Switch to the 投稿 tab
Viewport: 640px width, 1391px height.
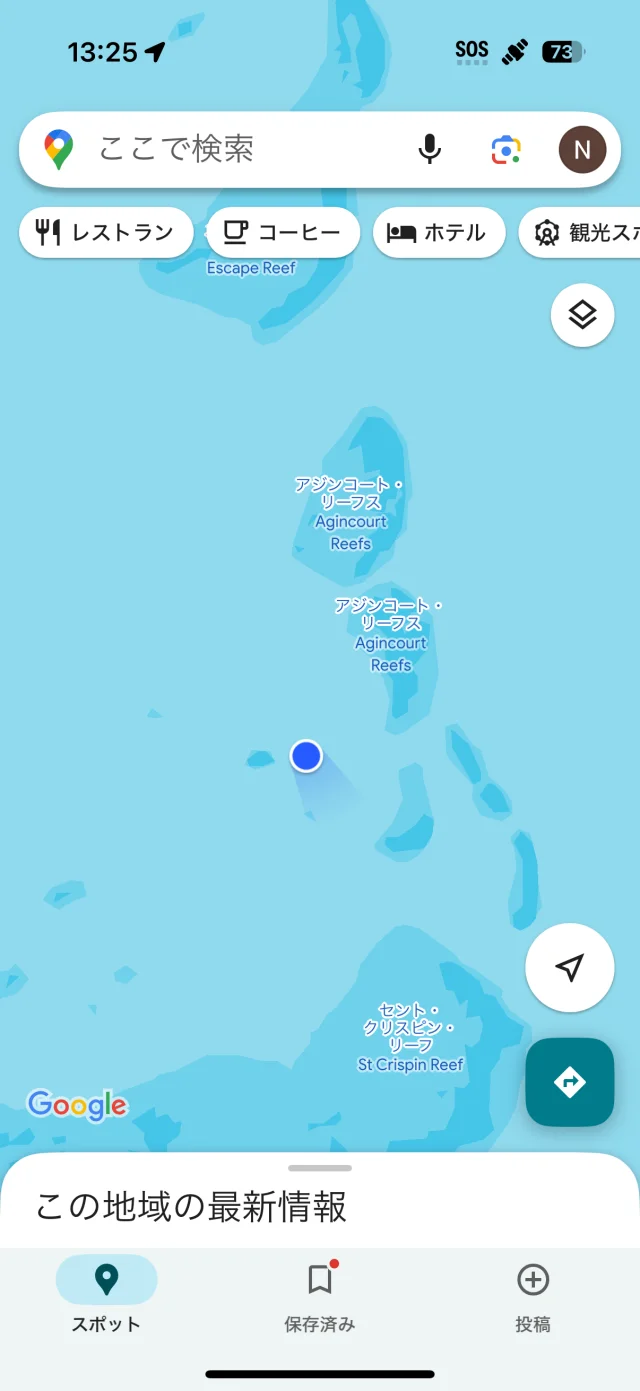pos(533,1296)
